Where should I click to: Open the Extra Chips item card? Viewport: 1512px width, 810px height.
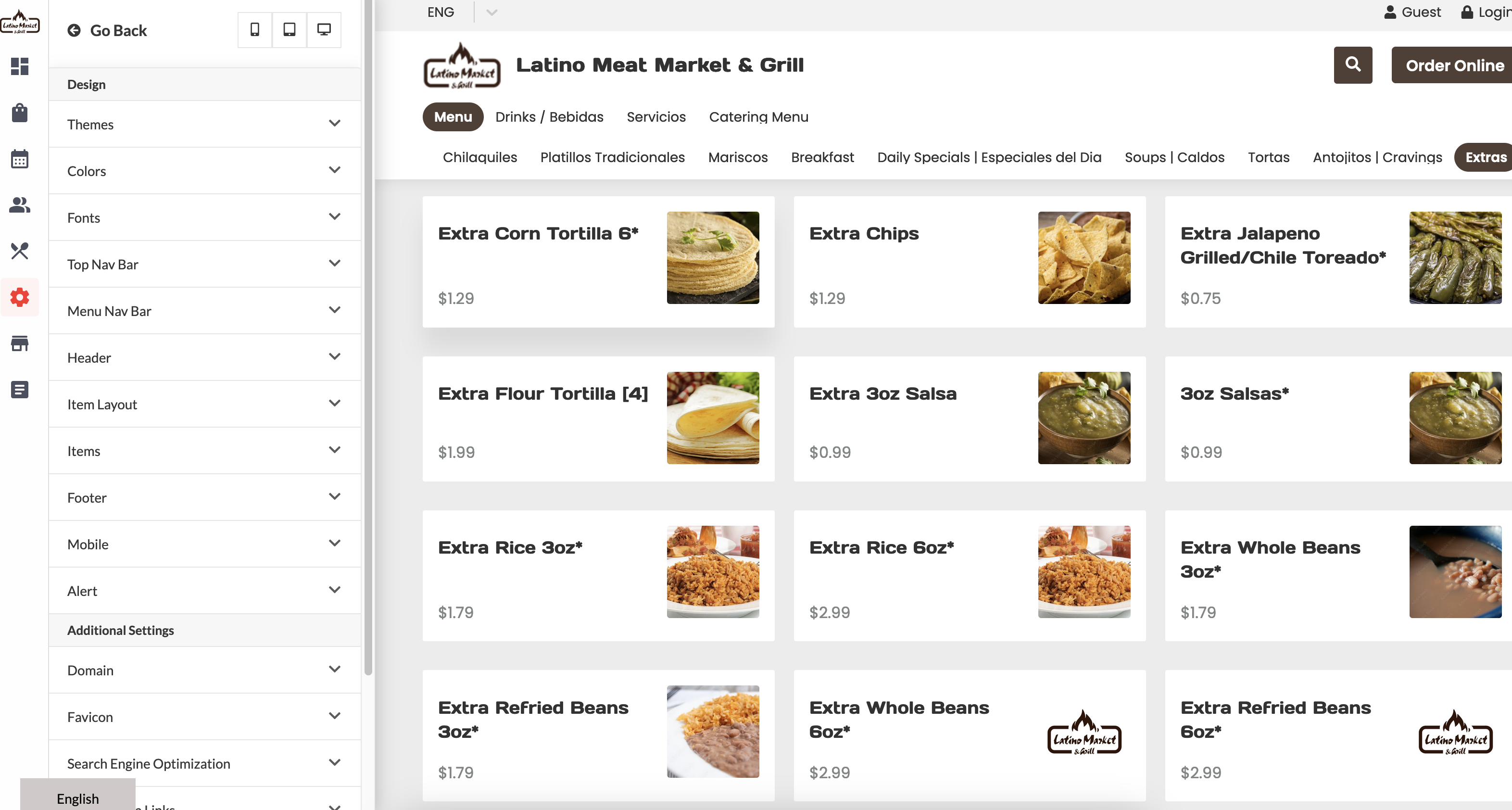click(969, 262)
